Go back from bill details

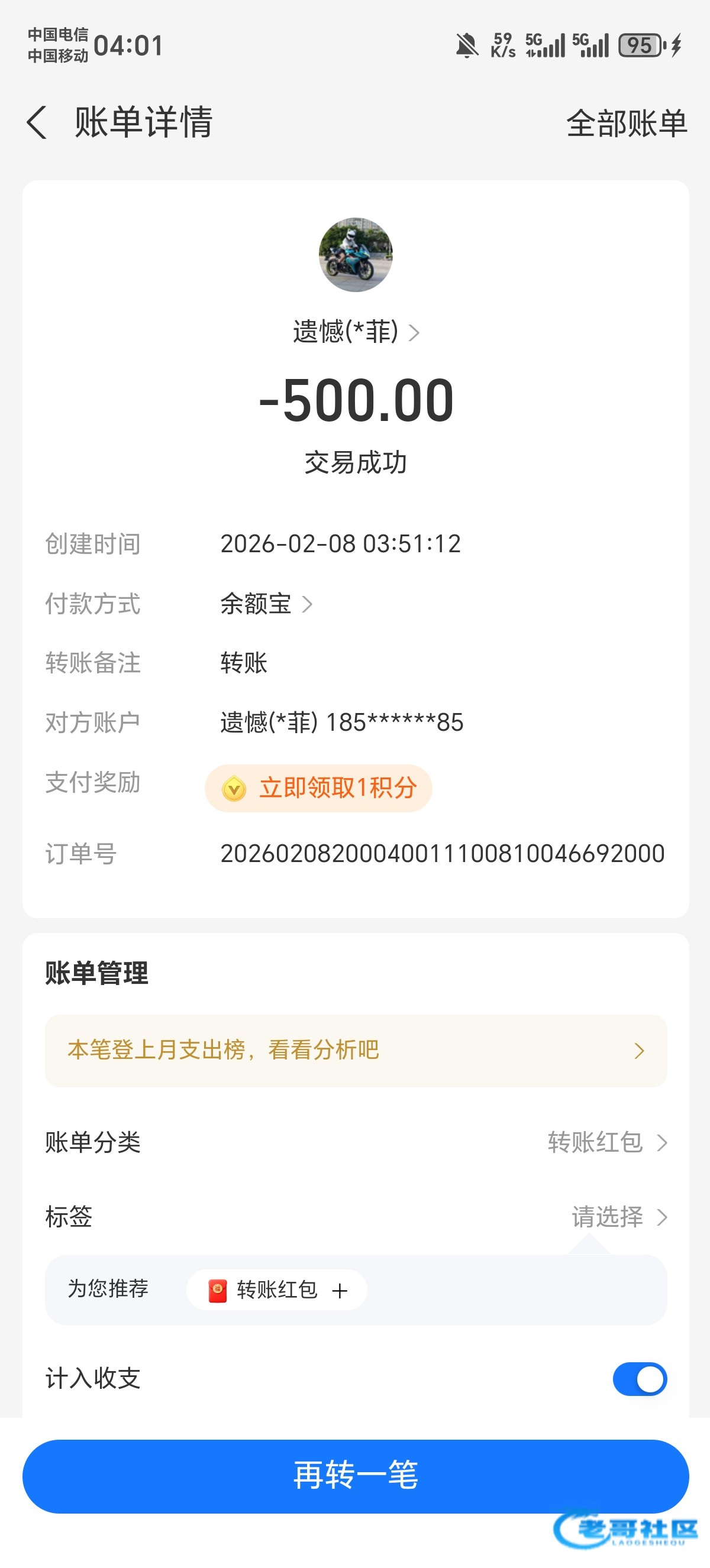38,122
